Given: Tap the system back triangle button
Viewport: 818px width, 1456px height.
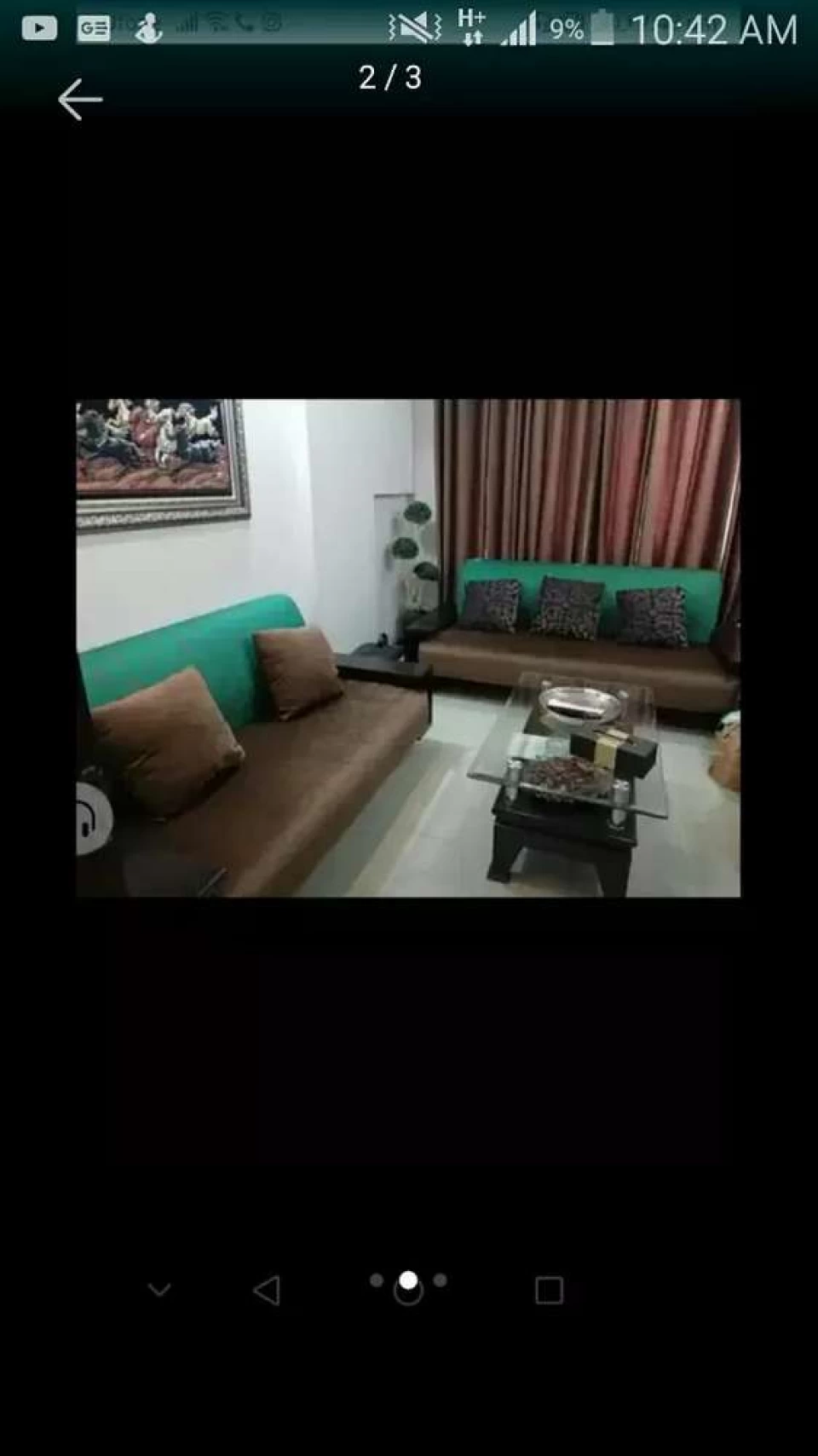Looking at the screenshot, I should [267, 1290].
